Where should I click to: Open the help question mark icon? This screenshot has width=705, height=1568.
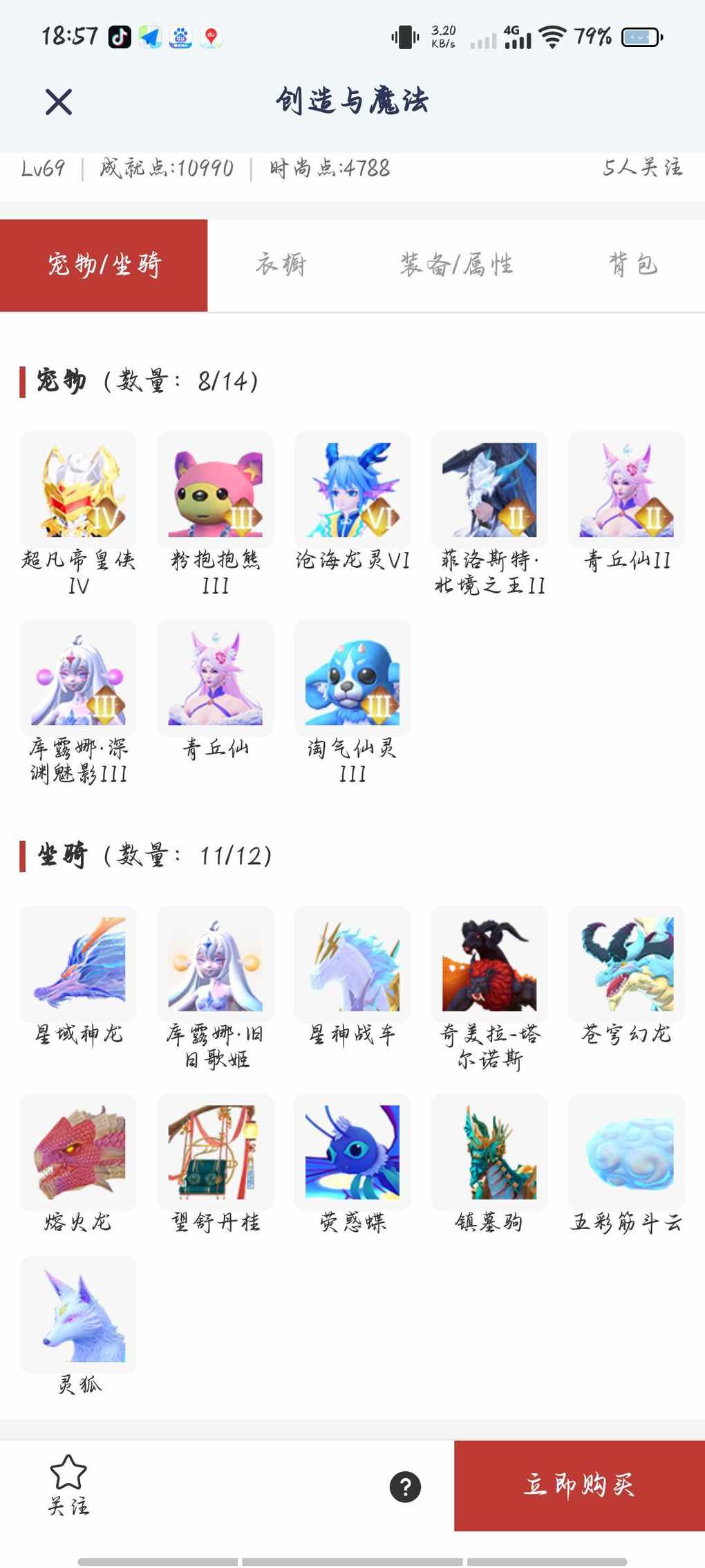click(x=405, y=1486)
